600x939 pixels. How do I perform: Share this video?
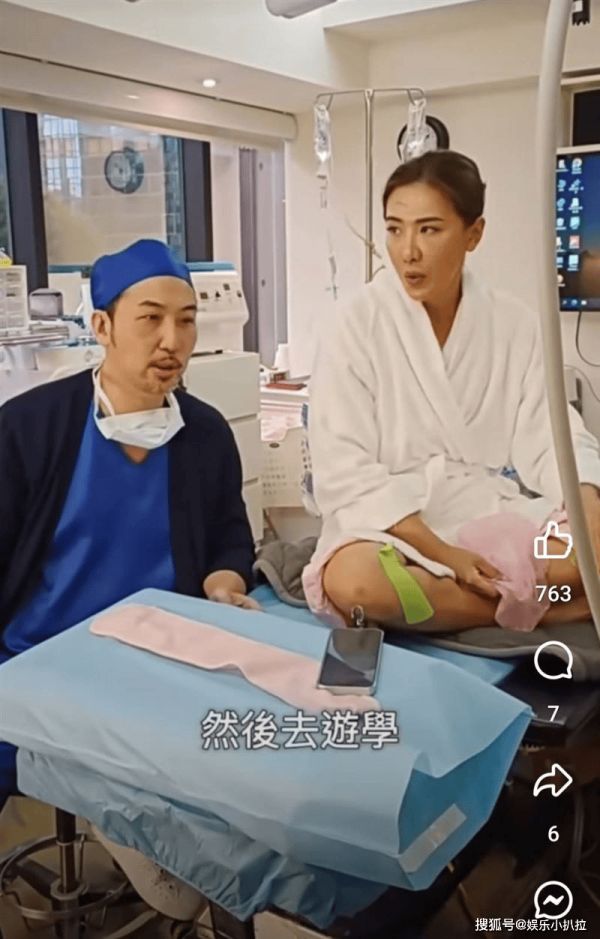point(552,781)
